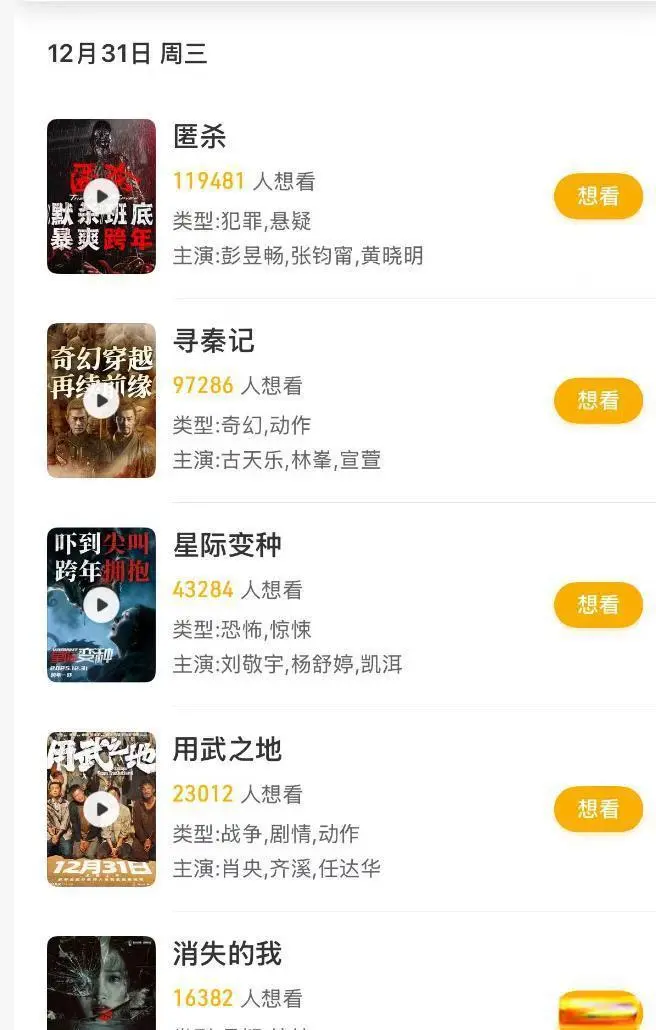Tap 想看 button for 星际变种
Viewport: 656px width, 1030px height.
tap(598, 604)
